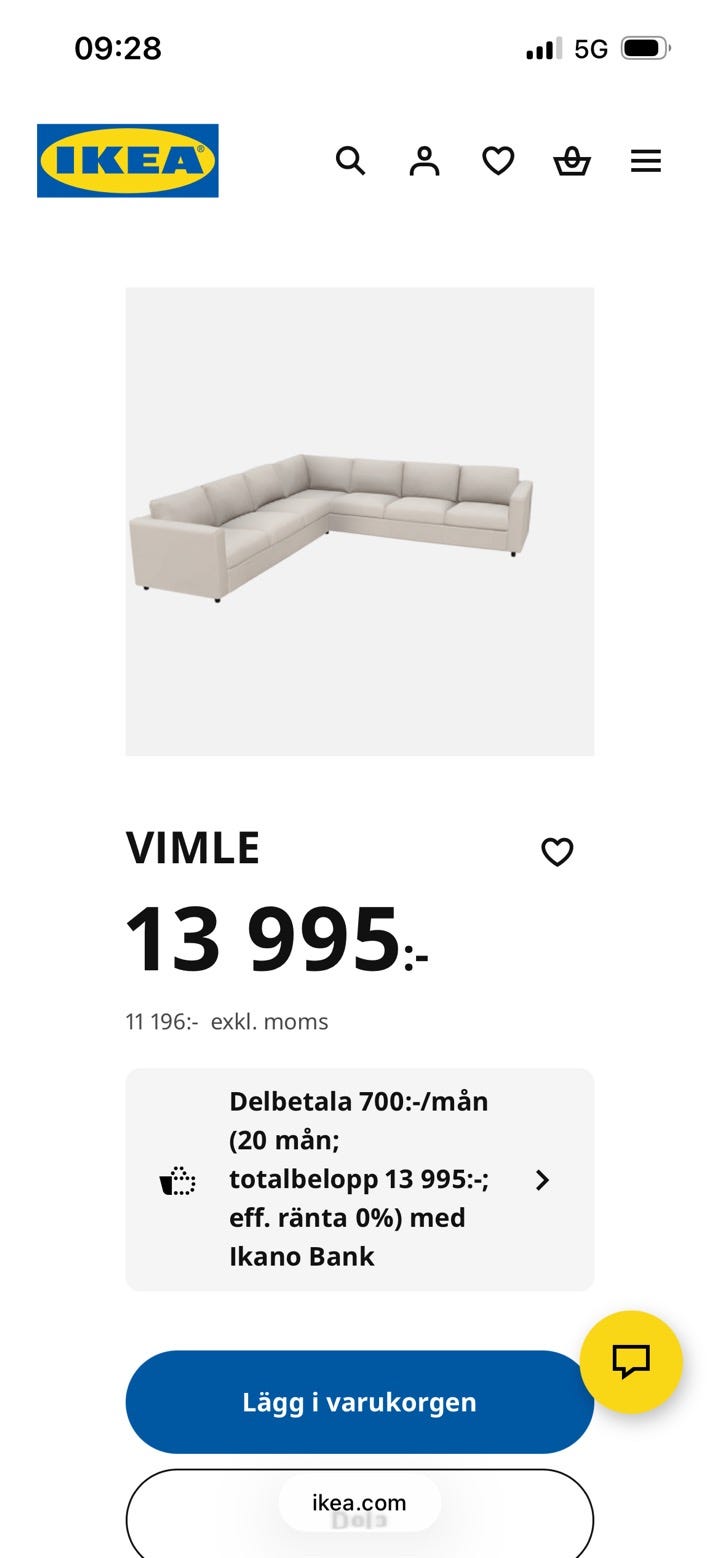Click the Ikano Bank payment plan icon
Image resolution: width=720 pixels, height=1558 pixels.
[175, 1180]
